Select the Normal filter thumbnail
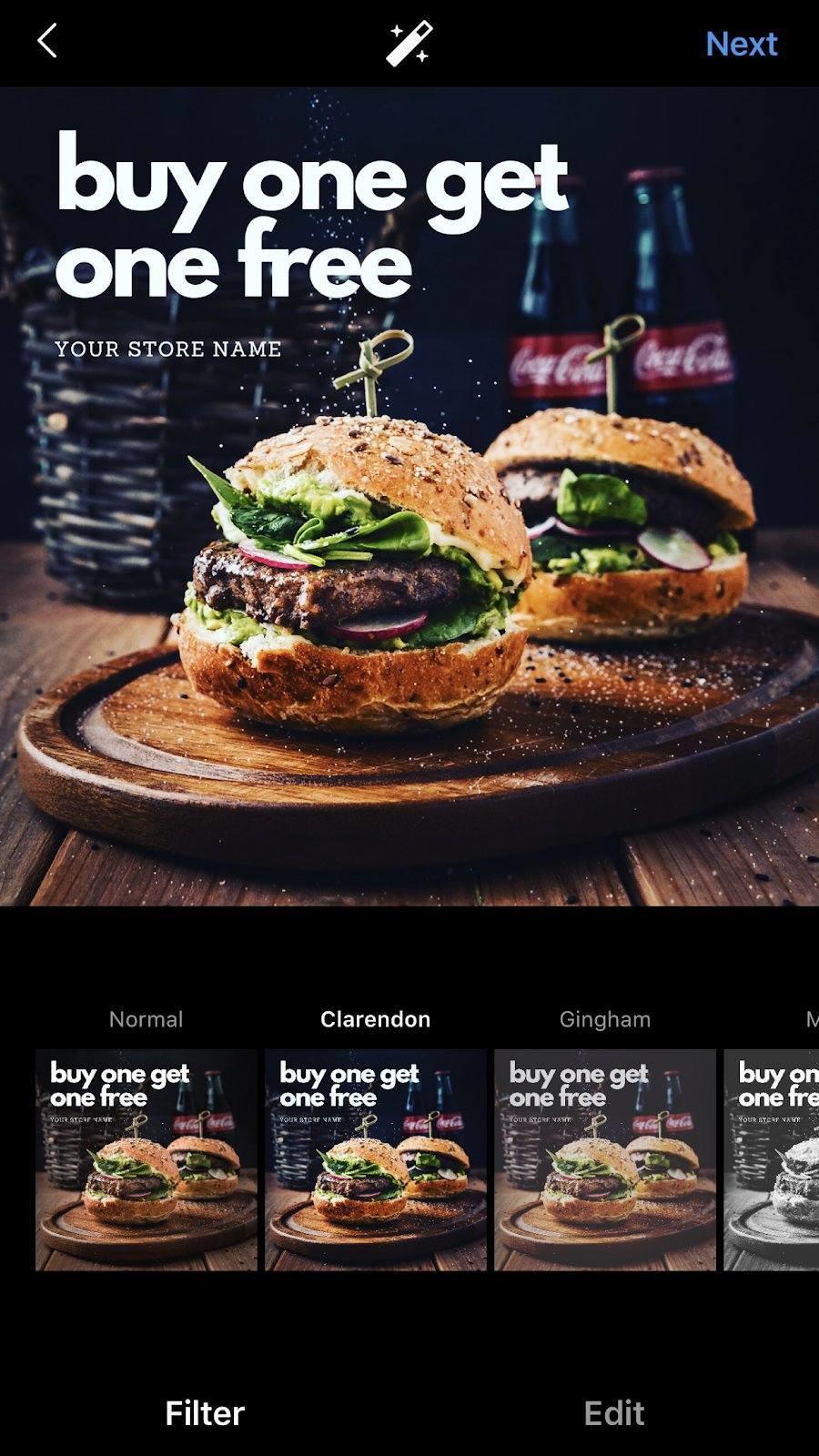This screenshot has width=819, height=1456. pyautogui.click(x=147, y=1158)
